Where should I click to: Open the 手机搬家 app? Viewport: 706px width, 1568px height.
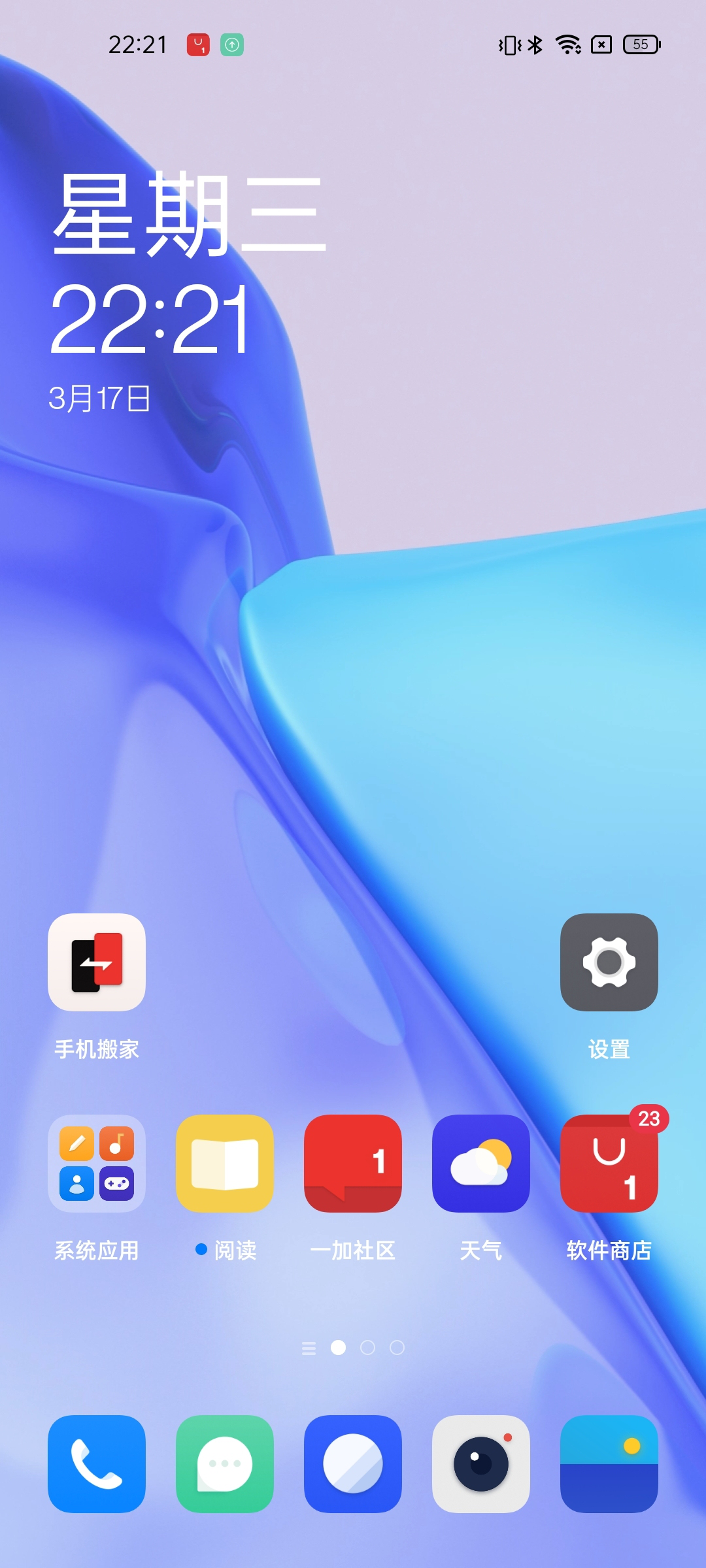tap(97, 962)
